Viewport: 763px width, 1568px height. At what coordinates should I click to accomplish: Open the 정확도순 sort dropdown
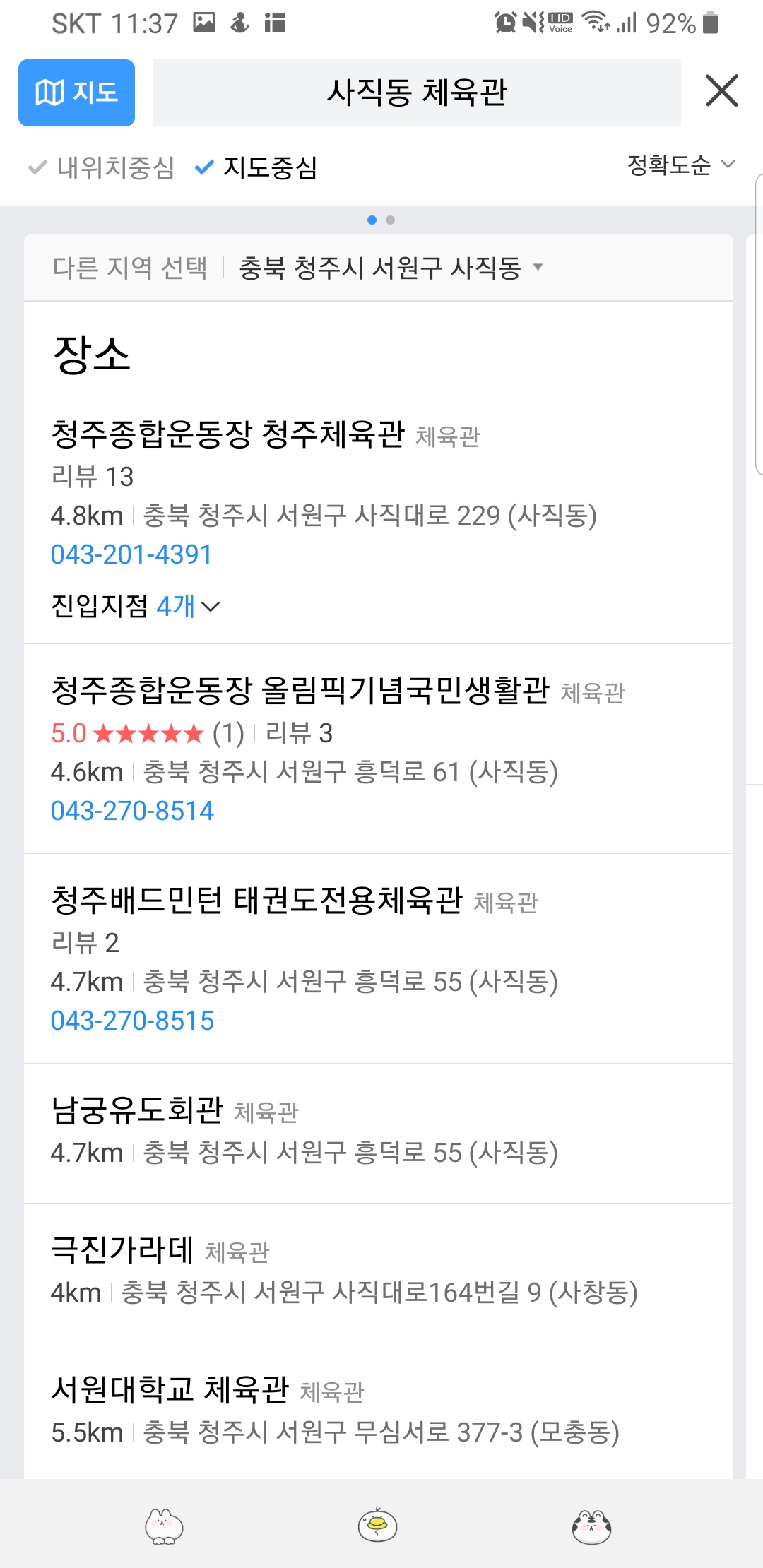pos(681,165)
